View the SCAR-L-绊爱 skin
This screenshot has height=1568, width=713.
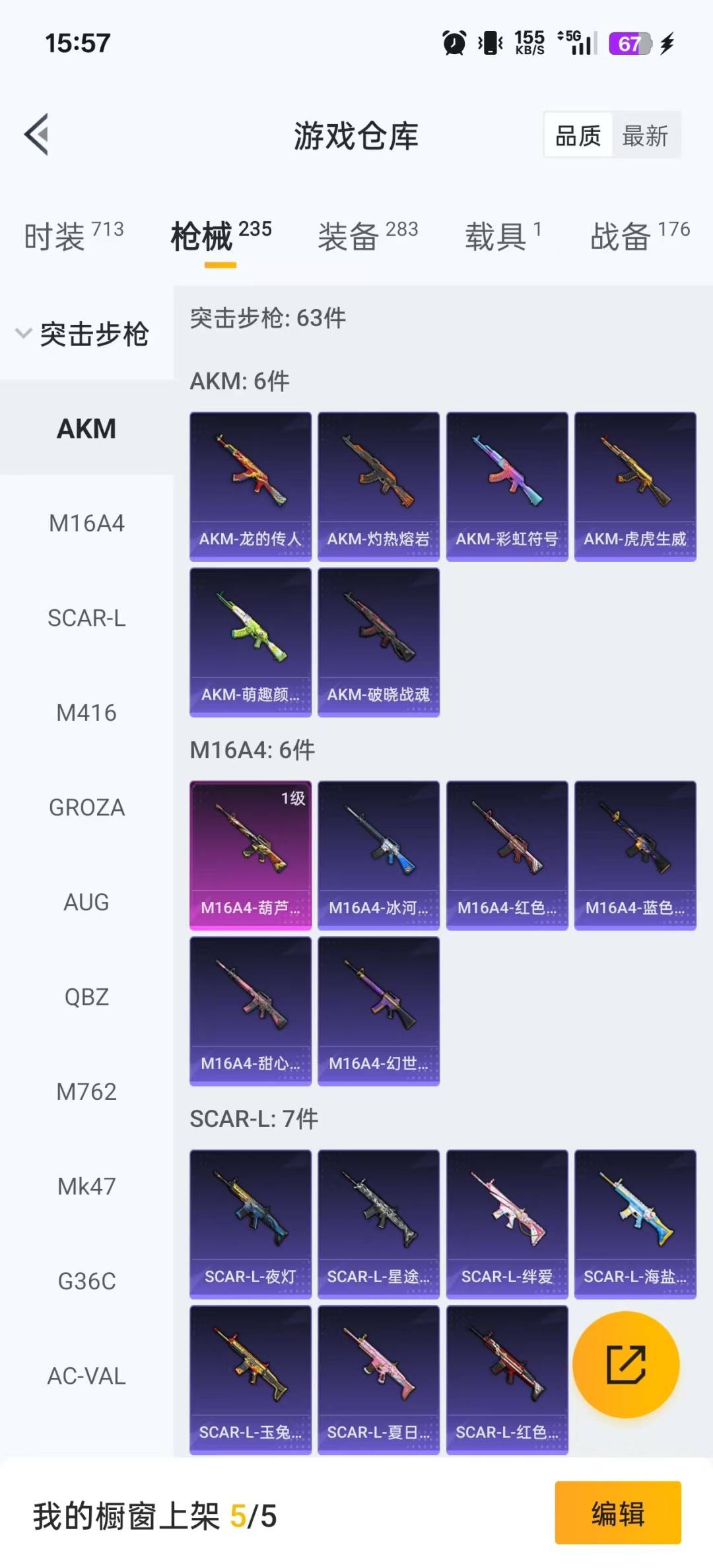click(507, 1224)
